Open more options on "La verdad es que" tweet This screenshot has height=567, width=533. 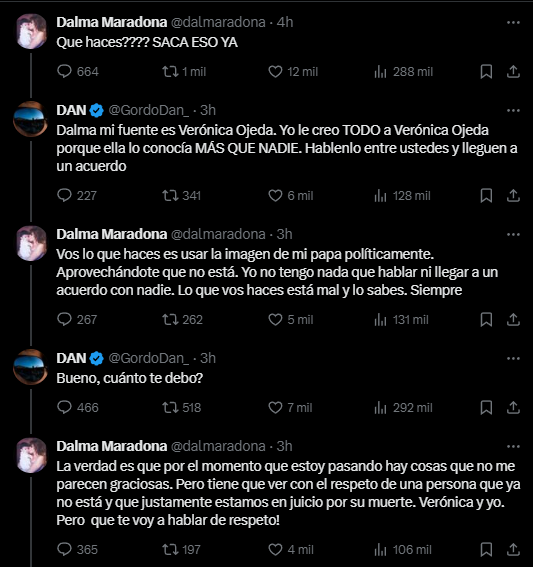[x=513, y=447]
